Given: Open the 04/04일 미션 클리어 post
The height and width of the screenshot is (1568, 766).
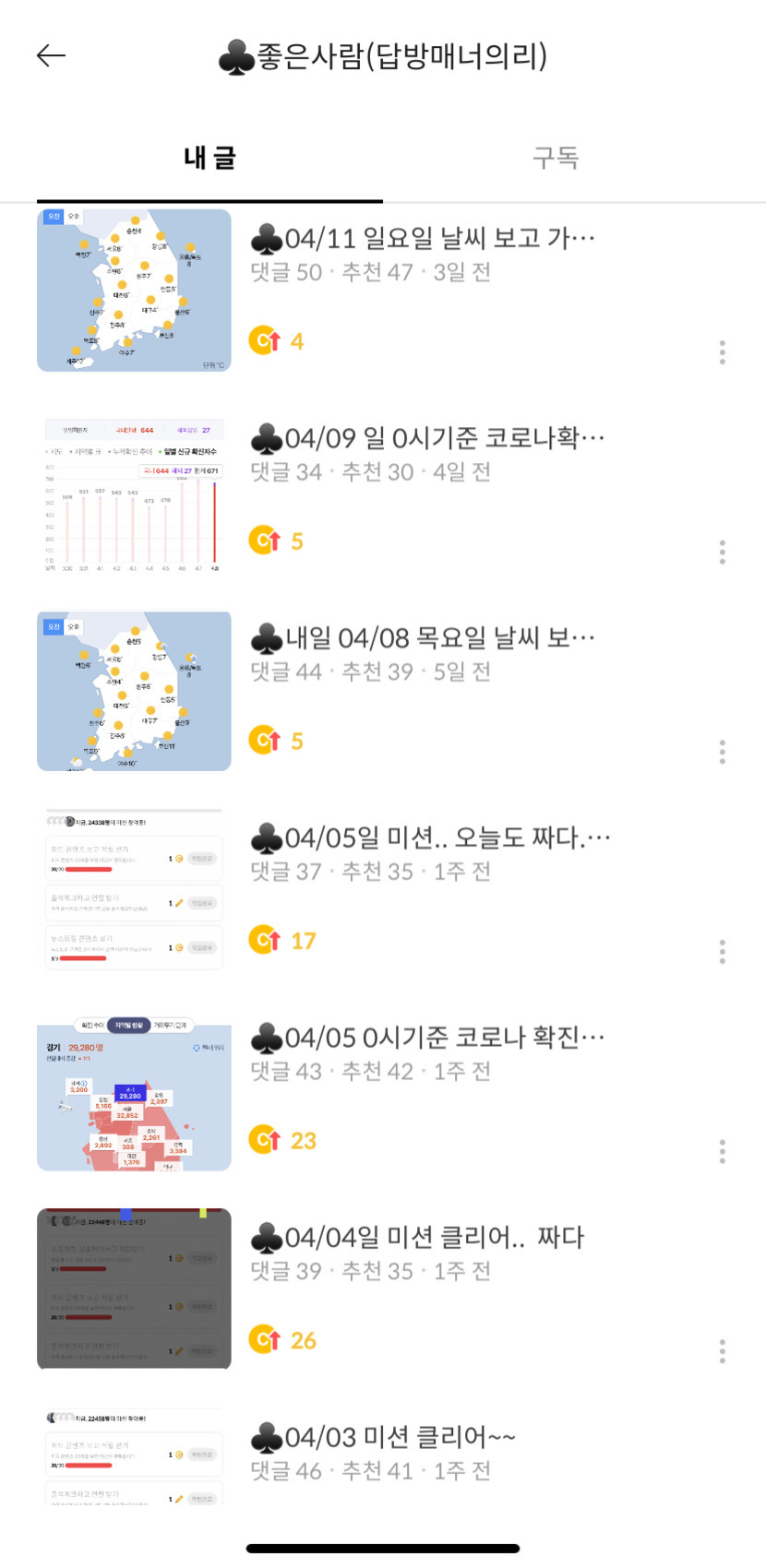Looking at the screenshot, I should (417, 1238).
